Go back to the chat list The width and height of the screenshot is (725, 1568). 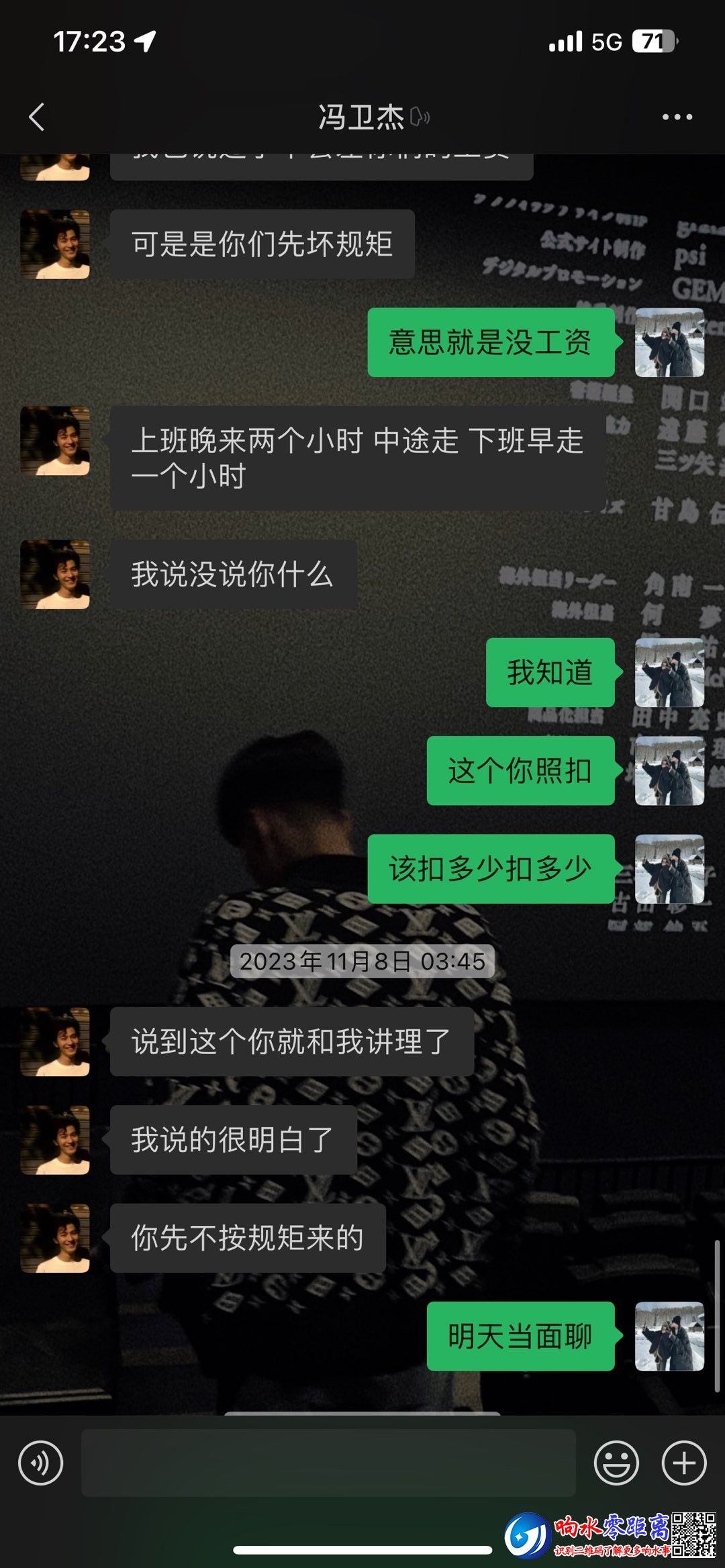click(x=37, y=117)
